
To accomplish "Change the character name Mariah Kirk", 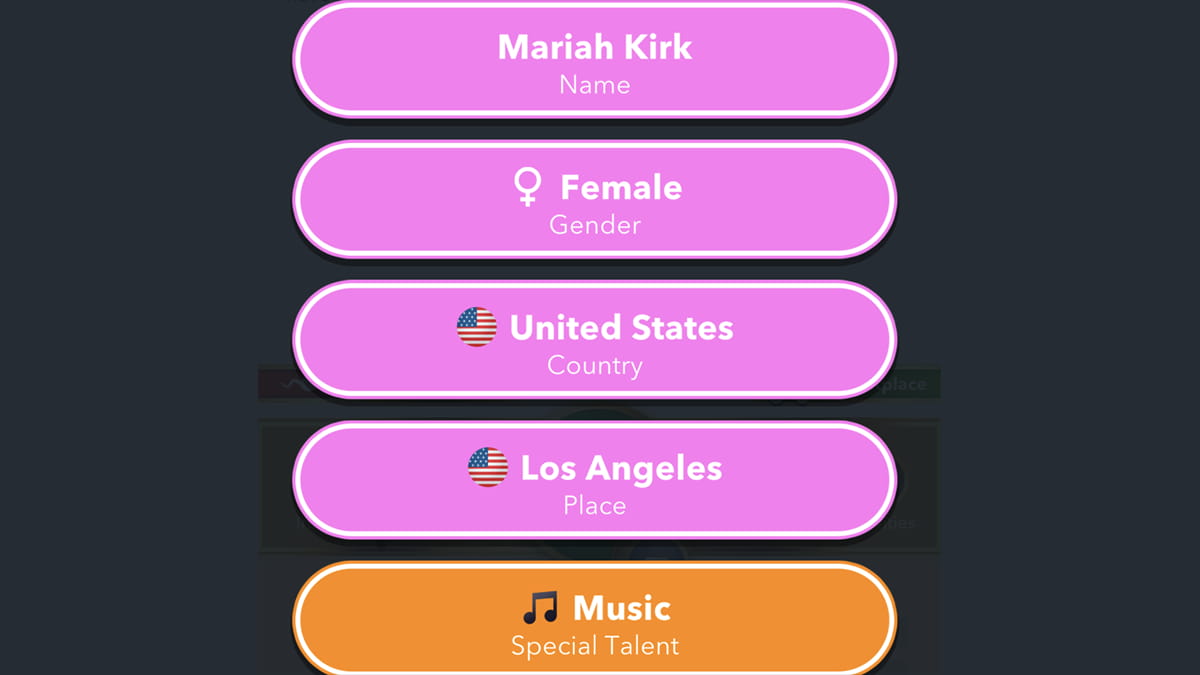I will 594,60.
